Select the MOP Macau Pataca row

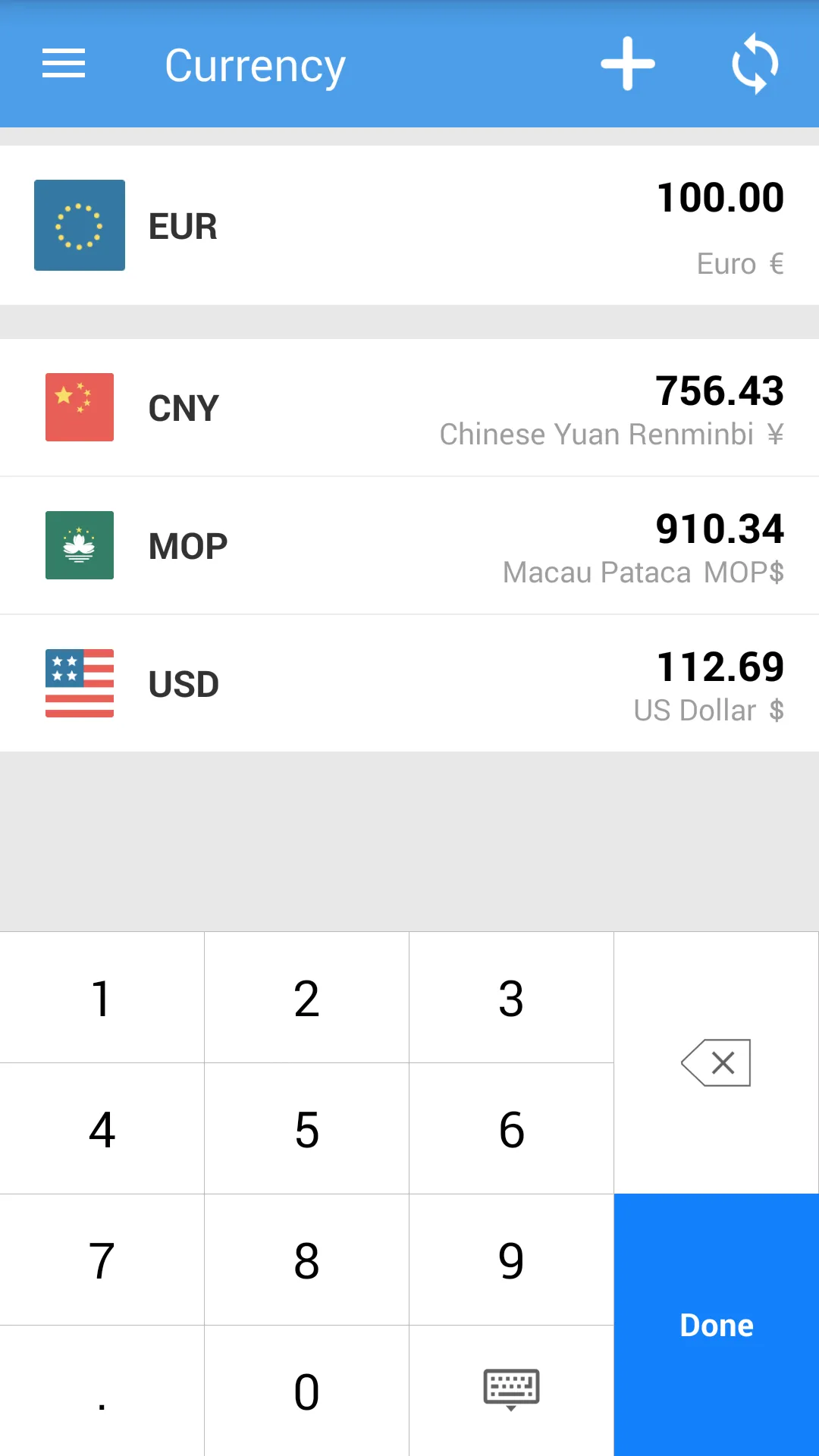point(409,546)
